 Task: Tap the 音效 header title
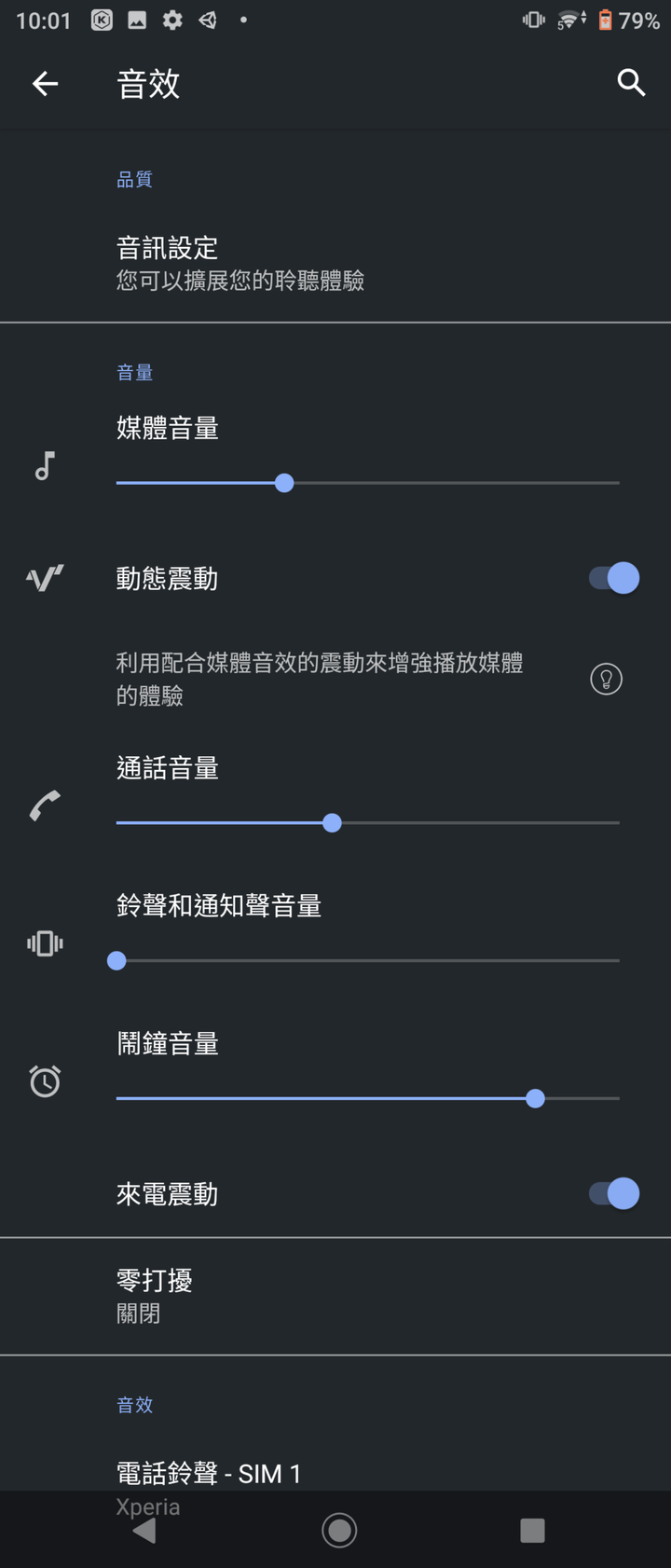[x=147, y=84]
